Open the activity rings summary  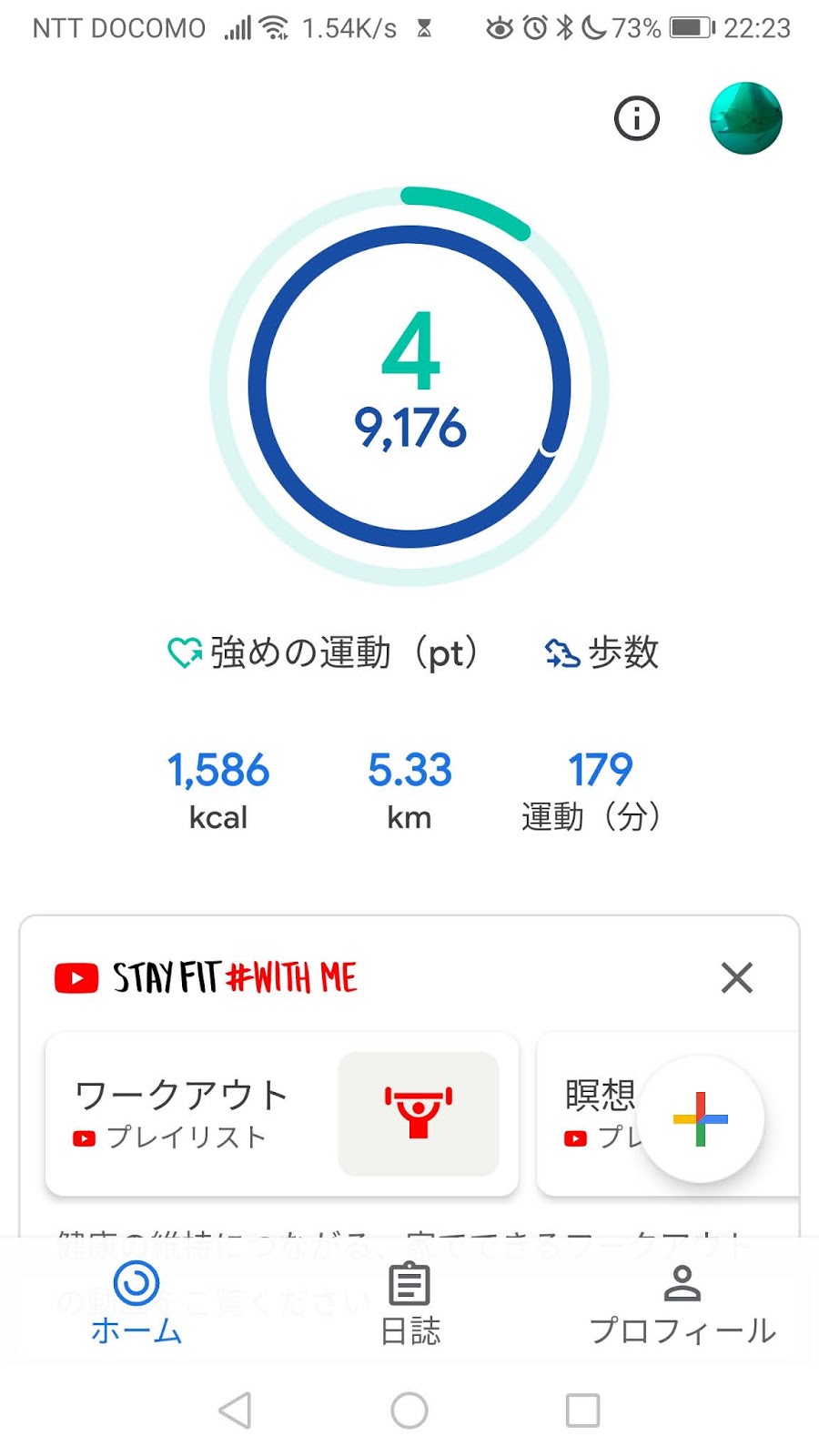409,387
